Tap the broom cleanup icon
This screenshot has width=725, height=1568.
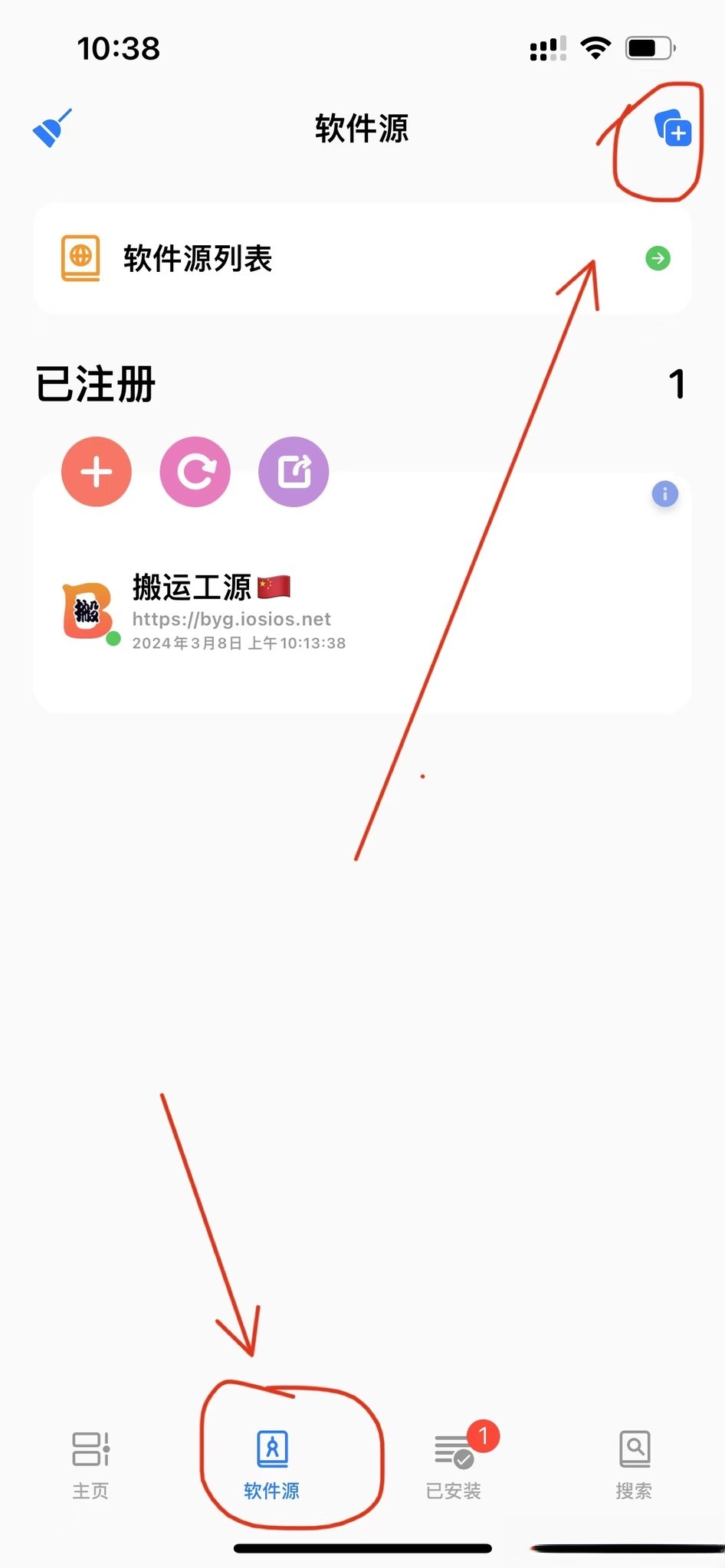51,128
